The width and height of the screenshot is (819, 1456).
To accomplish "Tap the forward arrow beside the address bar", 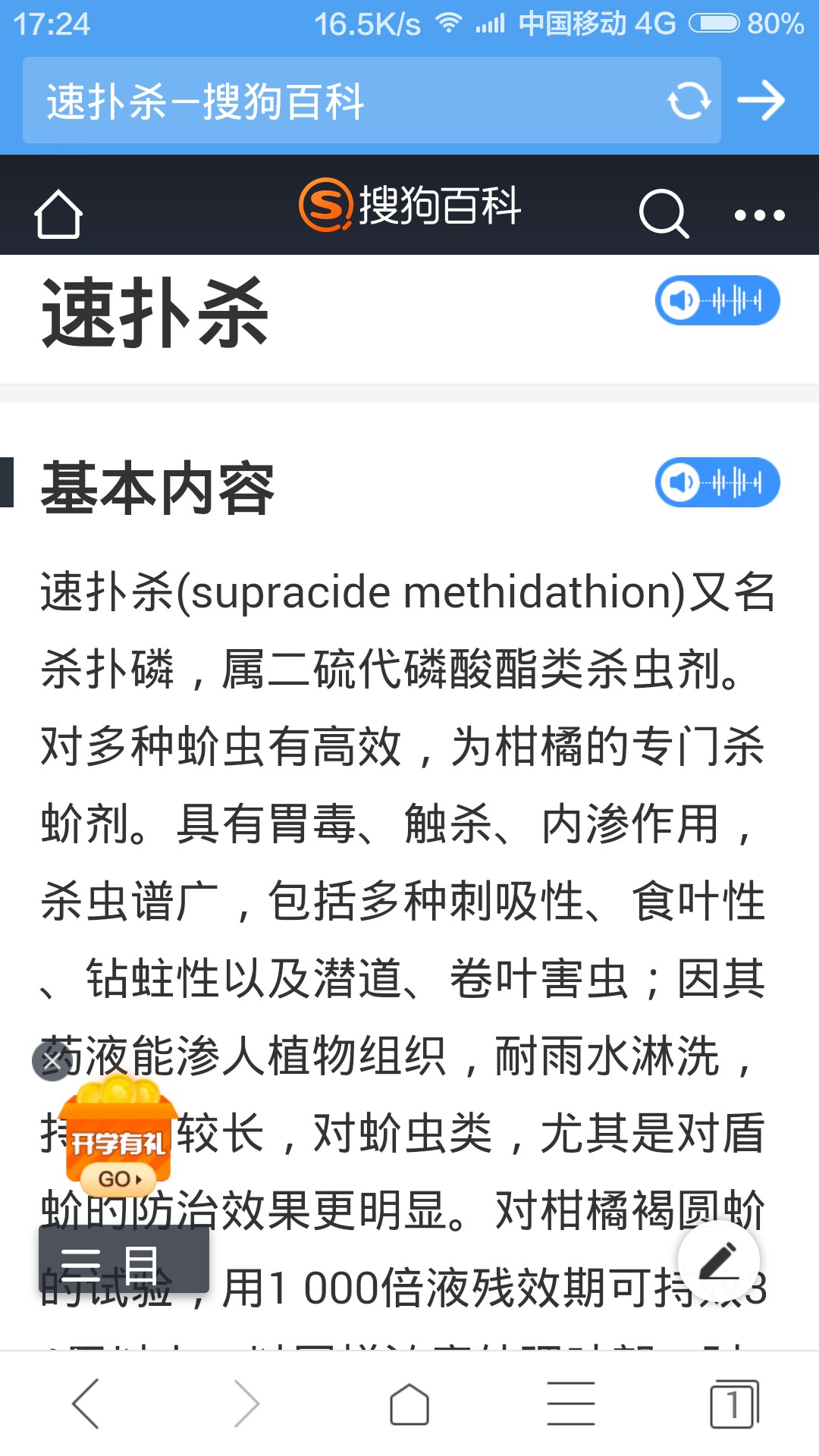I will [x=761, y=101].
